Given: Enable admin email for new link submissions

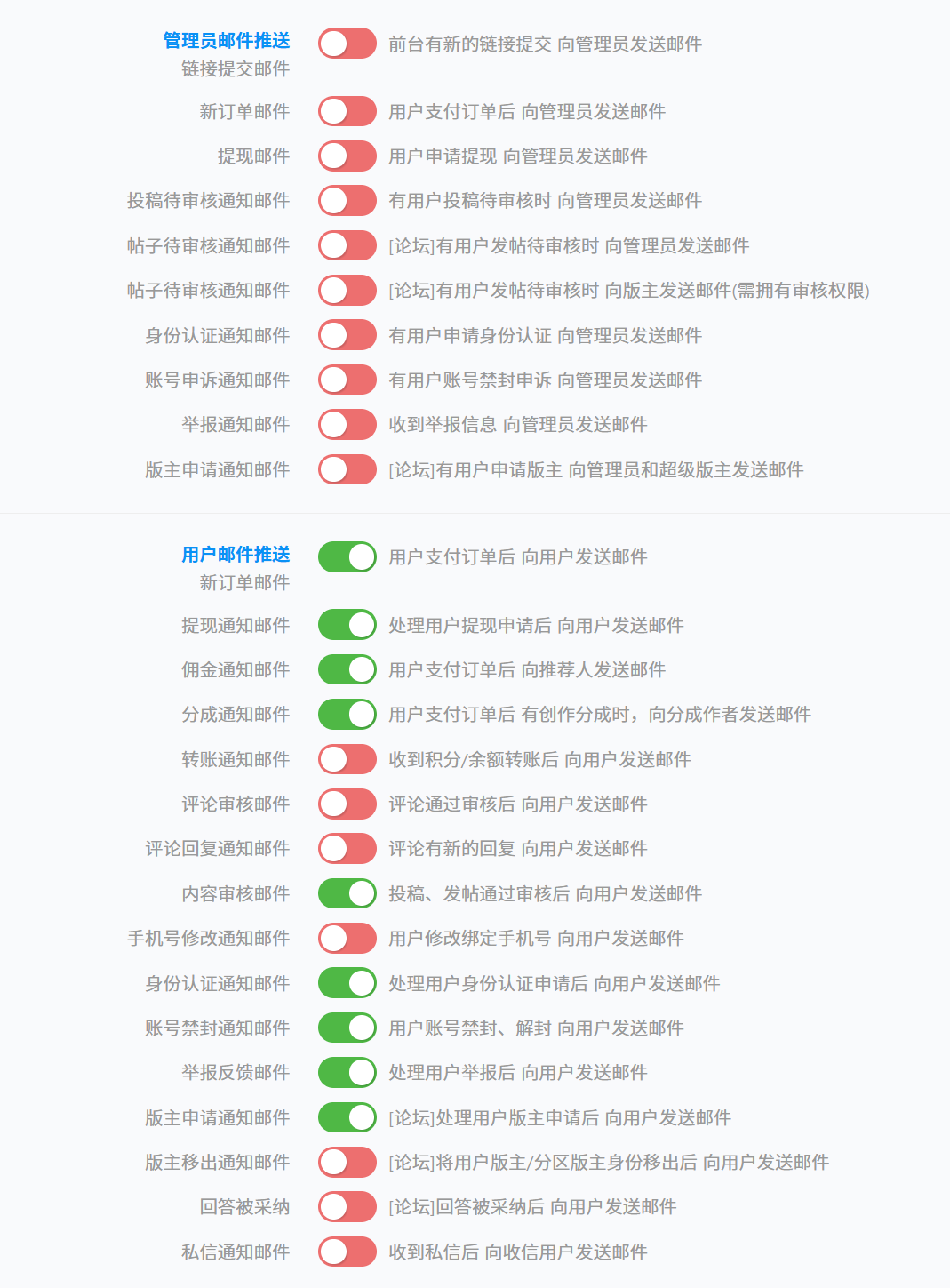Looking at the screenshot, I should [x=347, y=44].
